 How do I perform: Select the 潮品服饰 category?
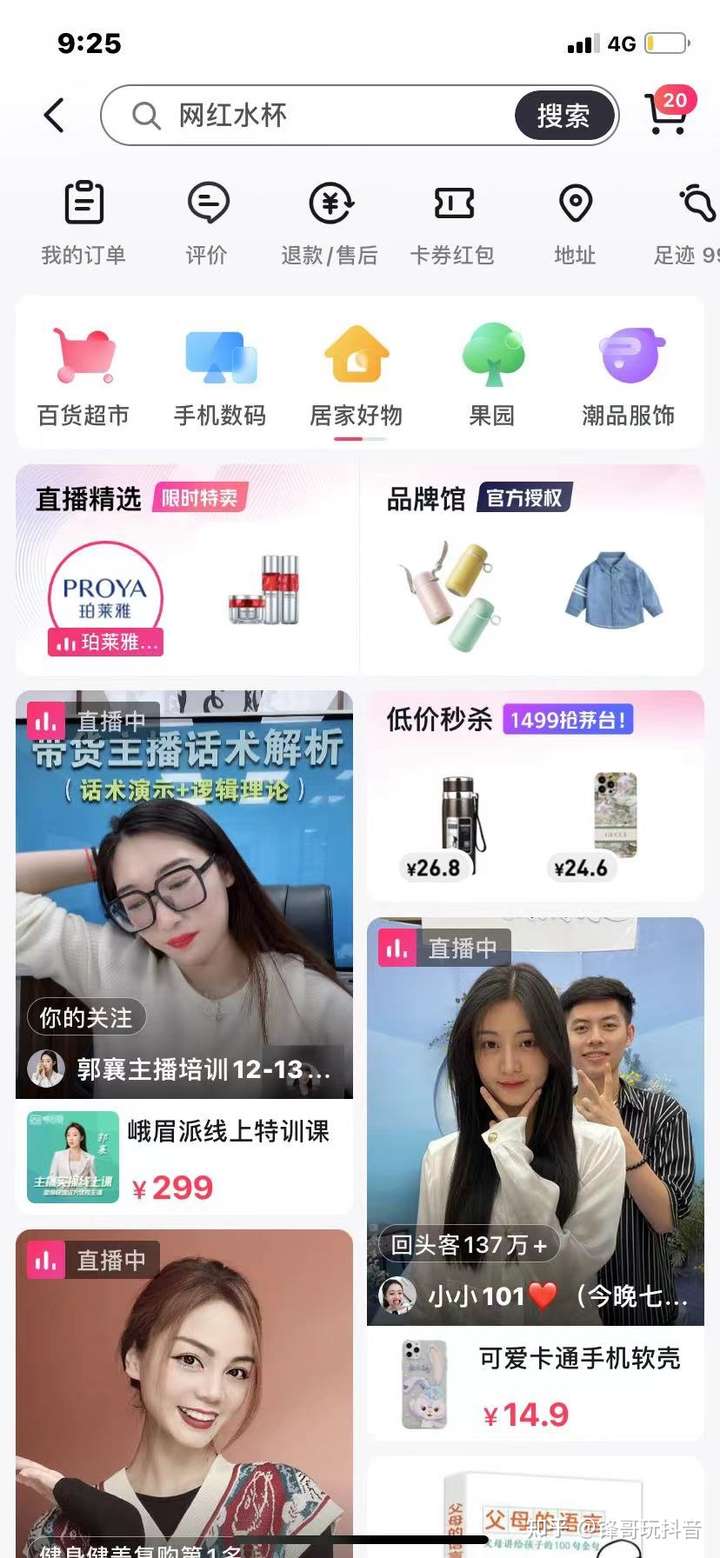tap(628, 375)
